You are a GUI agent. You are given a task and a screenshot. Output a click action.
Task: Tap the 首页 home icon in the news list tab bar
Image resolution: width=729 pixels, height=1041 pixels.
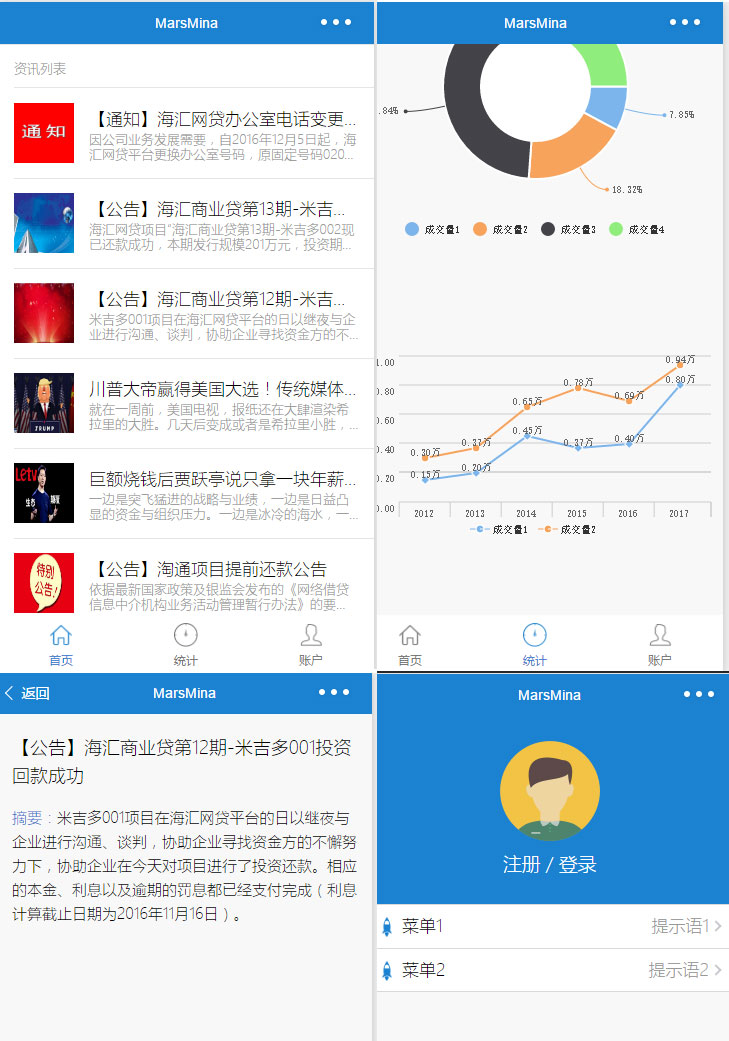pyautogui.click(x=61, y=633)
